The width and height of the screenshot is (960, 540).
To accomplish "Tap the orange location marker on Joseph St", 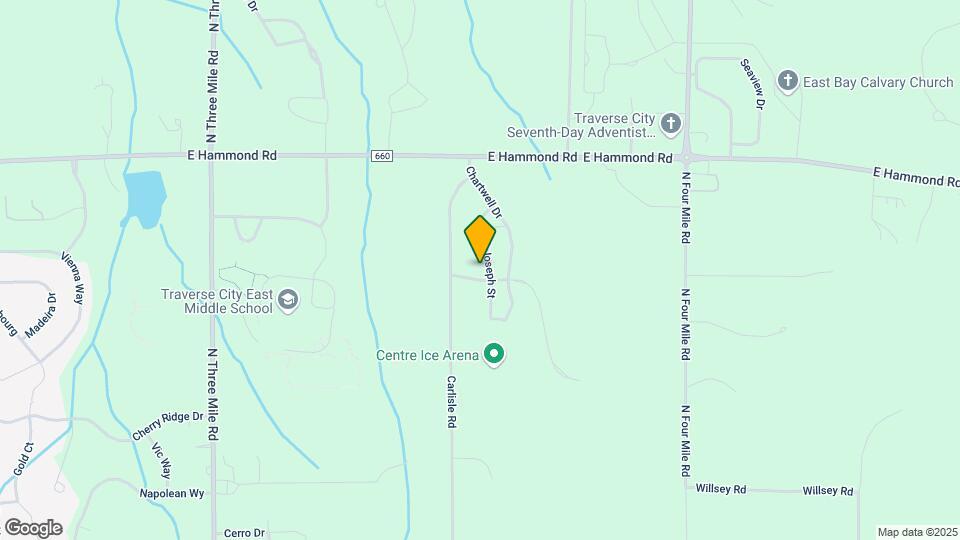I will coord(480,237).
